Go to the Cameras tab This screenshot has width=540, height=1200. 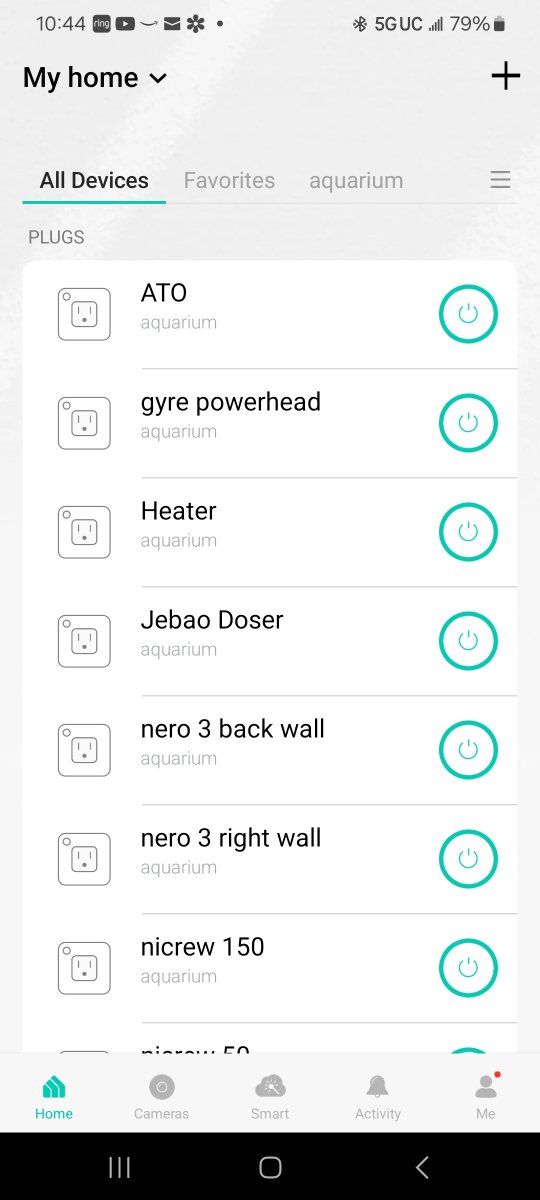161,1096
